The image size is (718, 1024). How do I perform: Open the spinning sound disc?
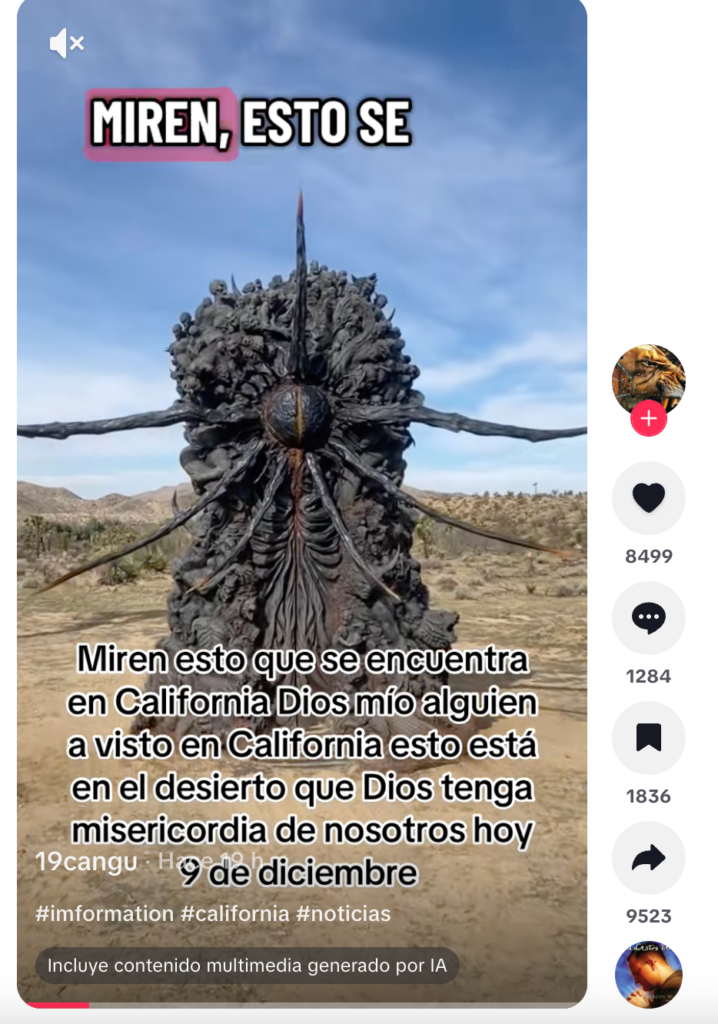tap(648, 973)
